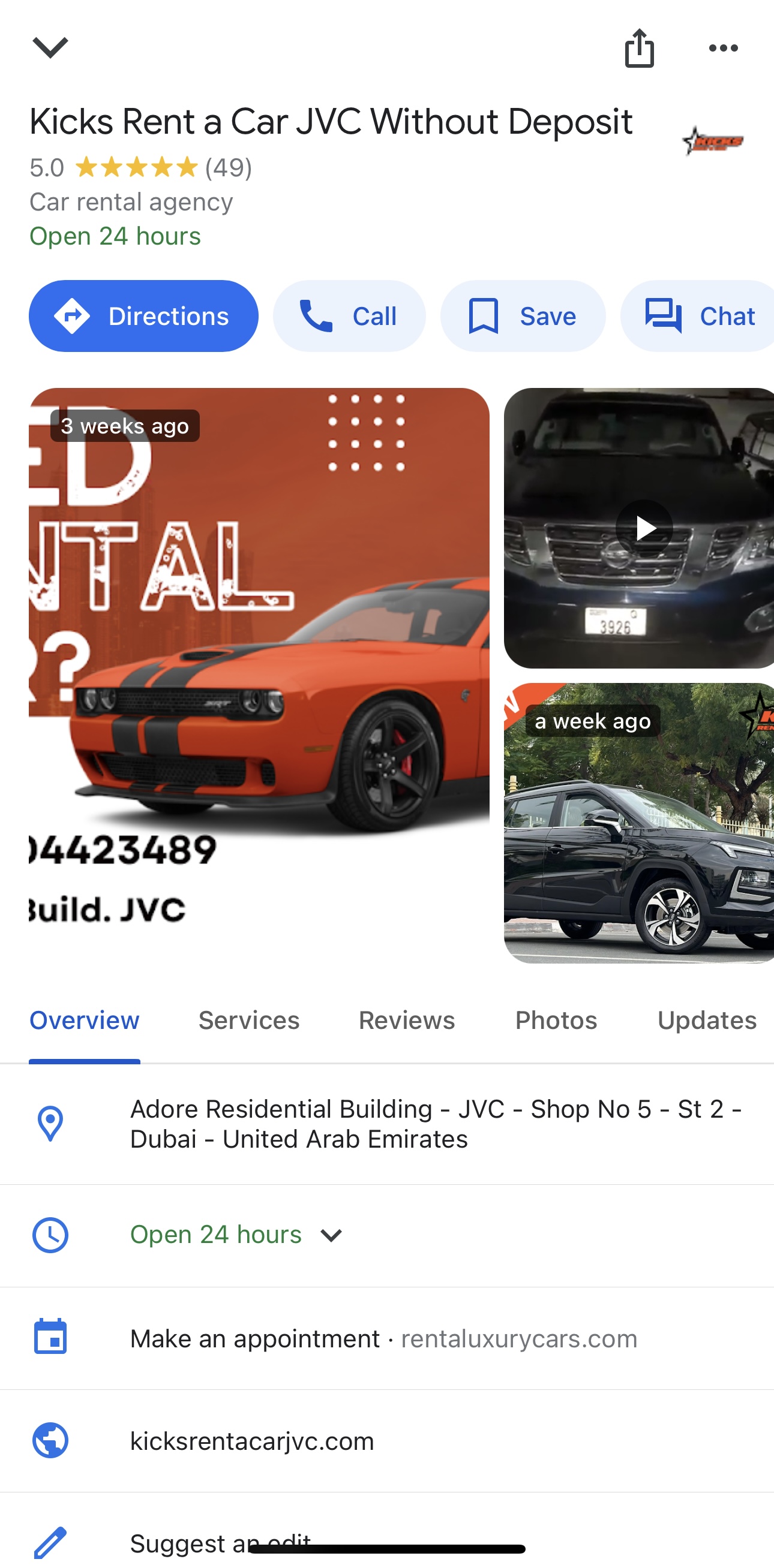Screen dimensions: 774x1568
Task: Switch to the Services tab
Action: point(248,1020)
